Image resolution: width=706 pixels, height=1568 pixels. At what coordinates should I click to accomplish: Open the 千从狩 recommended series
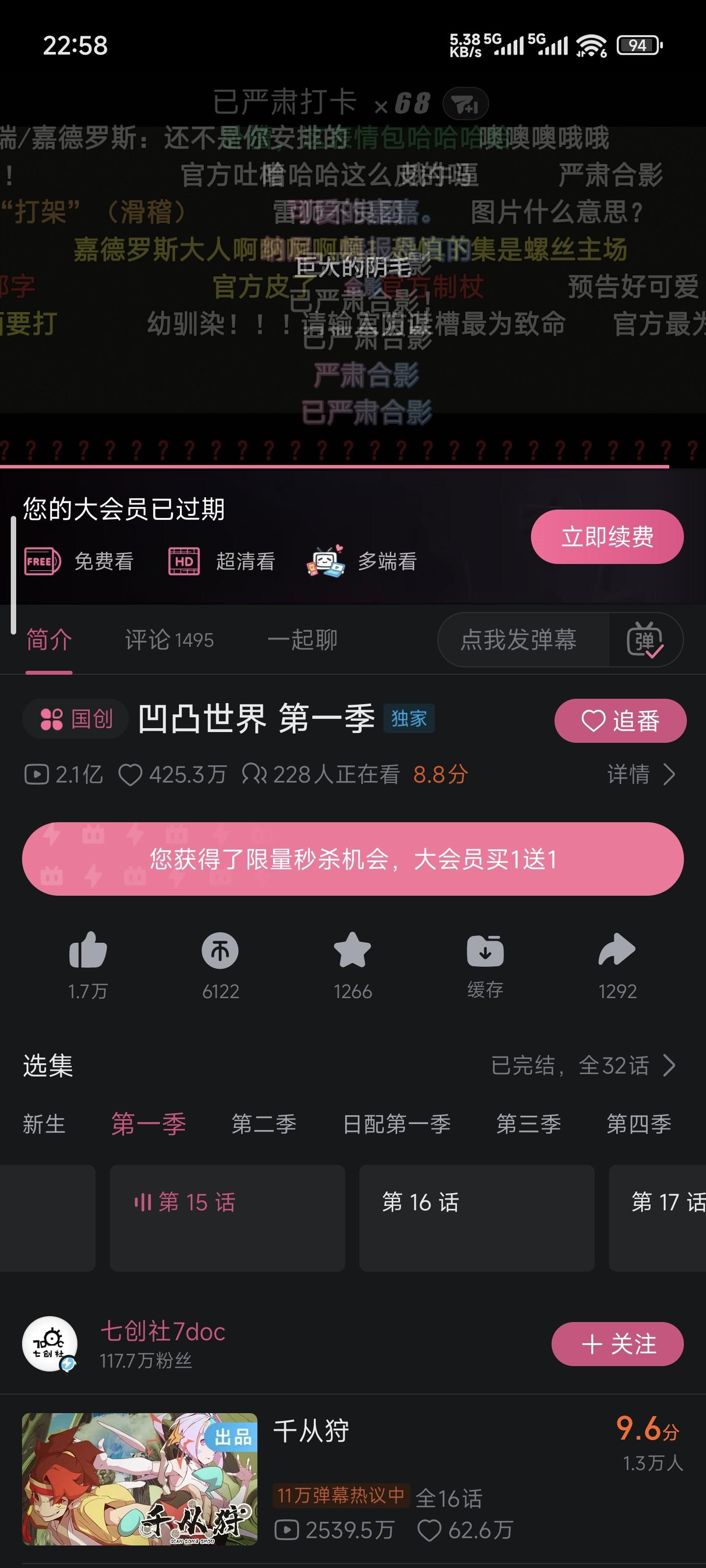(x=311, y=1430)
